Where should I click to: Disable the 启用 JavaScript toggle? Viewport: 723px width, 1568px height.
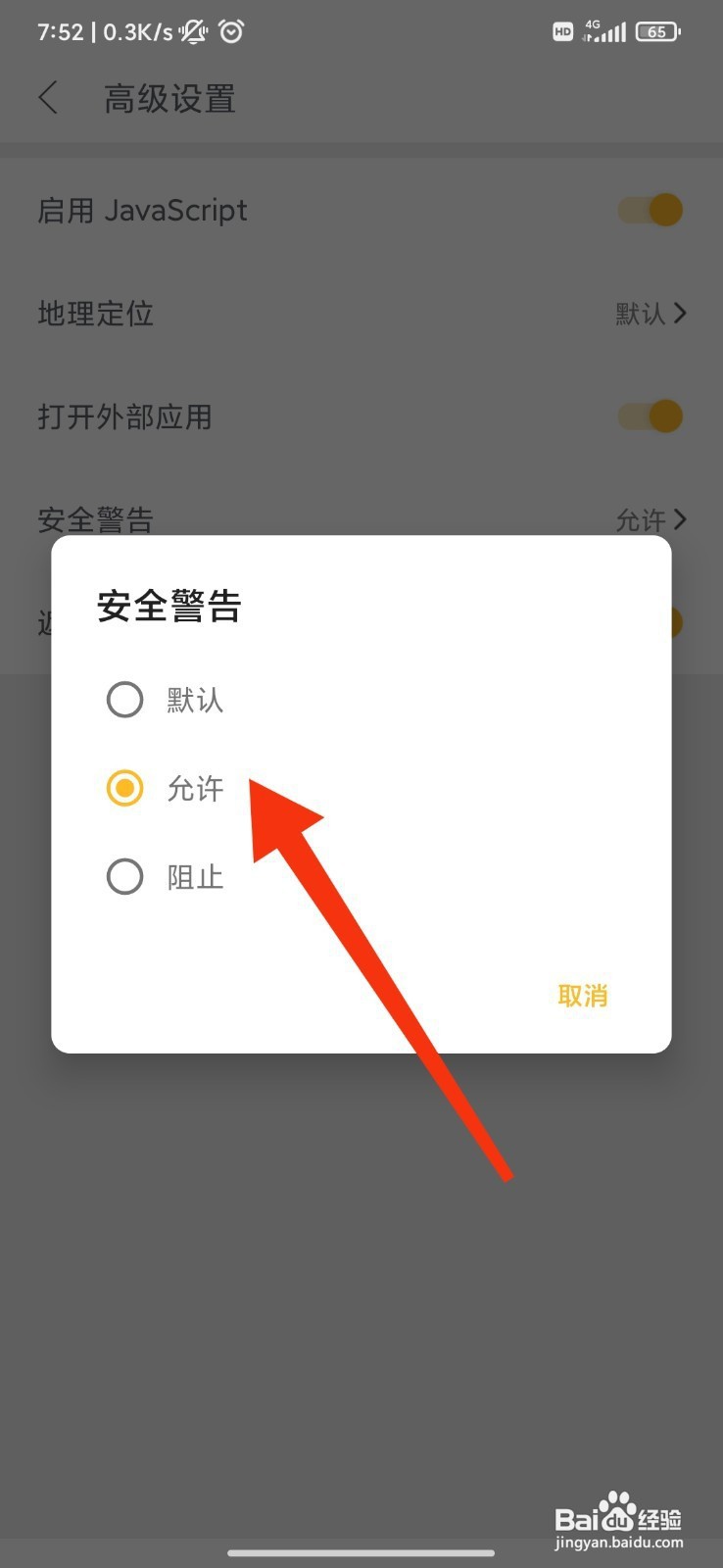point(650,210)
